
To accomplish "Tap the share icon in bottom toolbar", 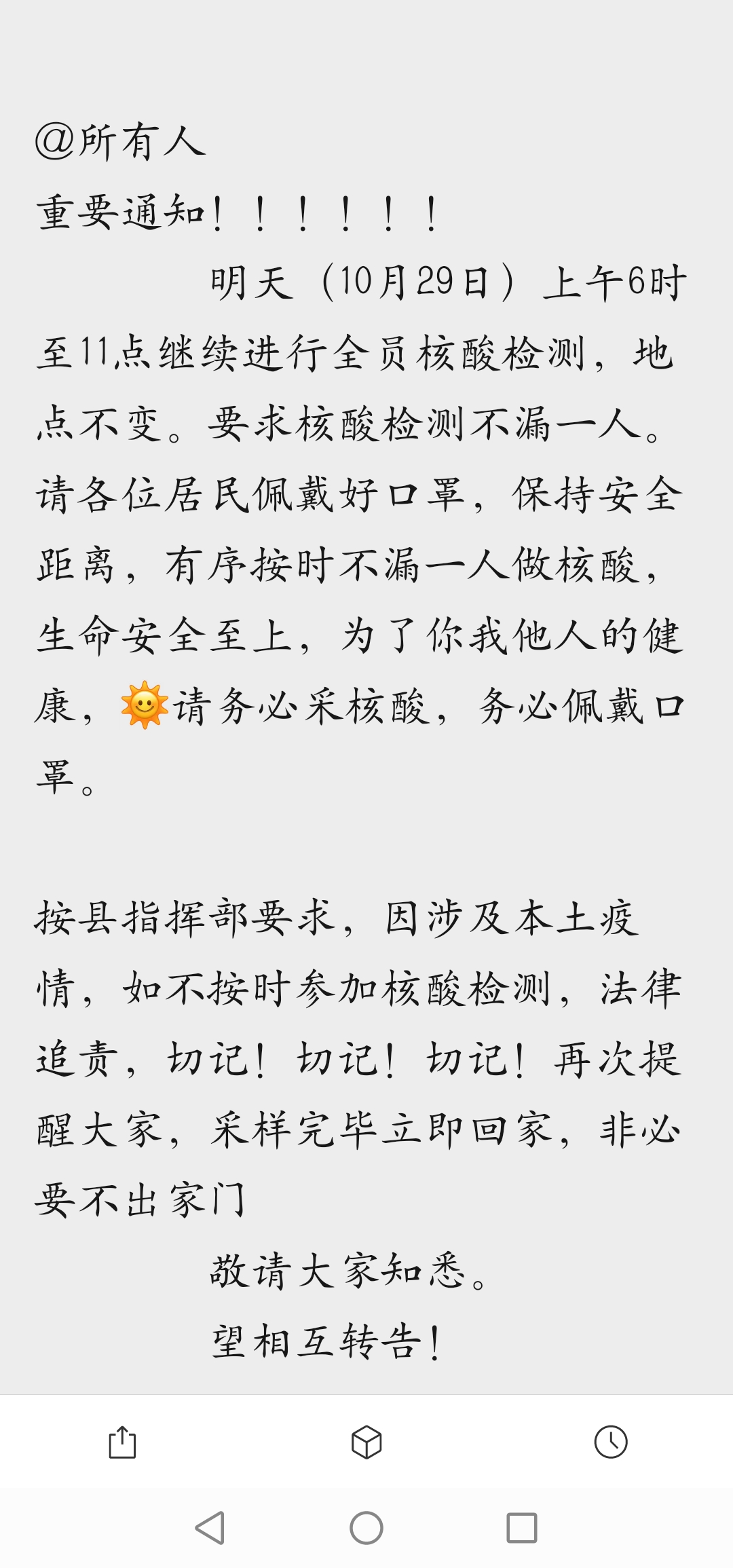I will (122, 1442).
